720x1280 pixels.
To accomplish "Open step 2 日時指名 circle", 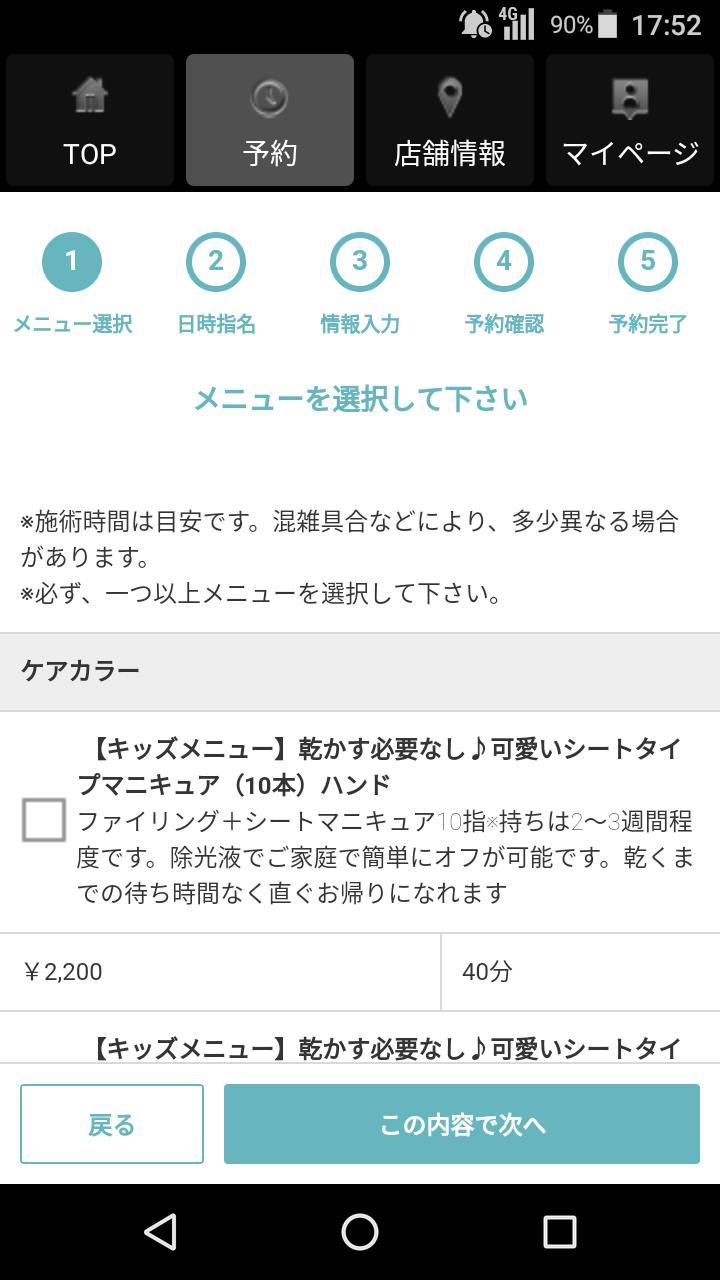I will 216,262.
